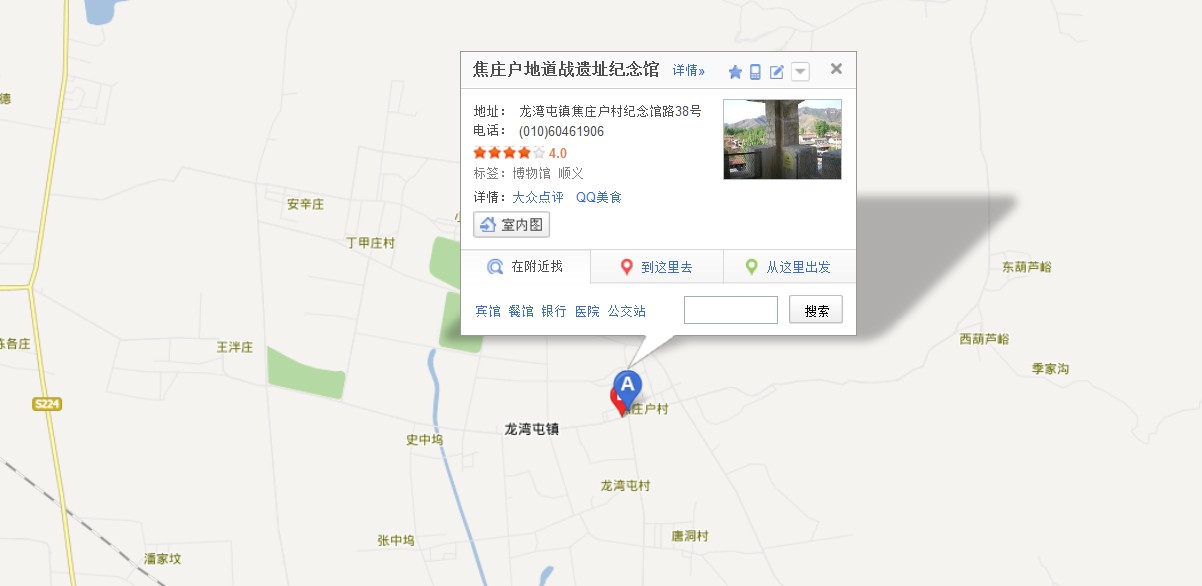Switch to the 在附近找 tab
The image size is (1202, 586).
click(x=525, y=267)
